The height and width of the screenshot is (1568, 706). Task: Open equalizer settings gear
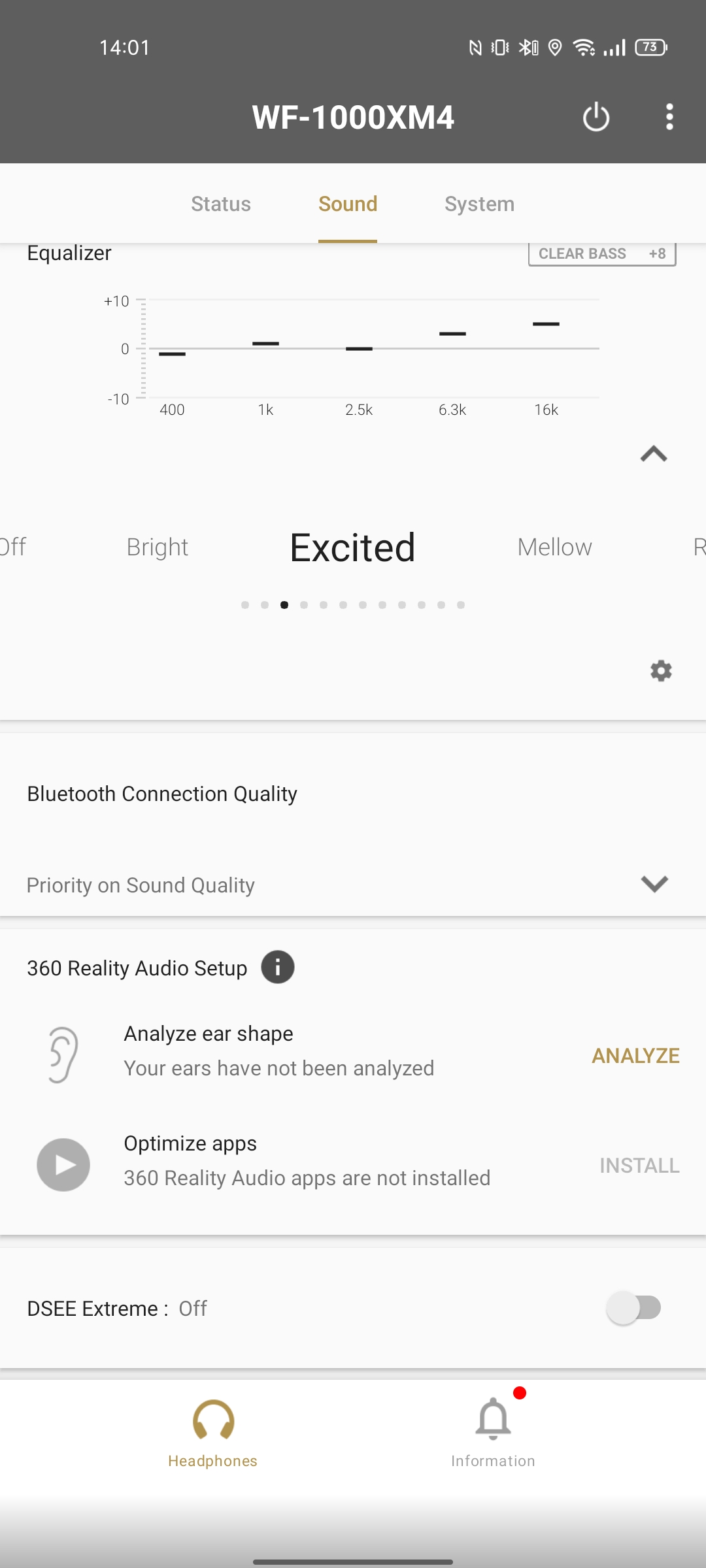(661, 671)
